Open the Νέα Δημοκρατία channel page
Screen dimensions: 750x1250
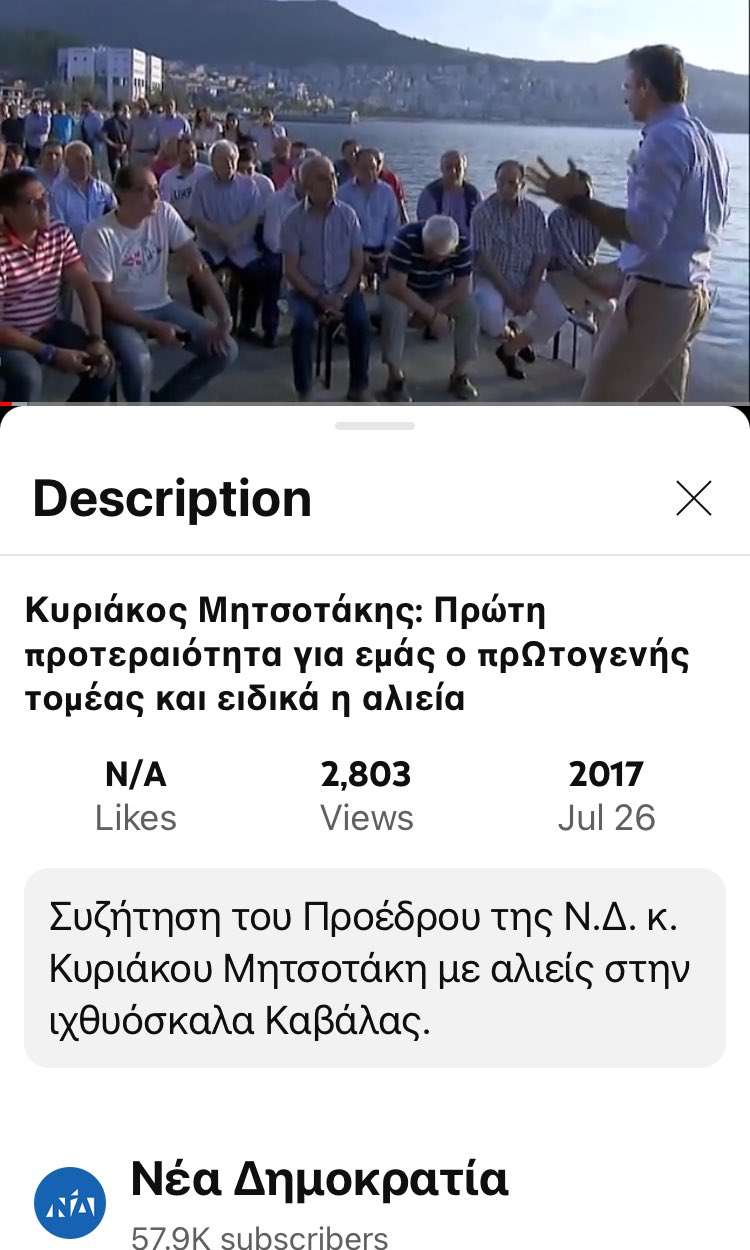point(319,1181)
